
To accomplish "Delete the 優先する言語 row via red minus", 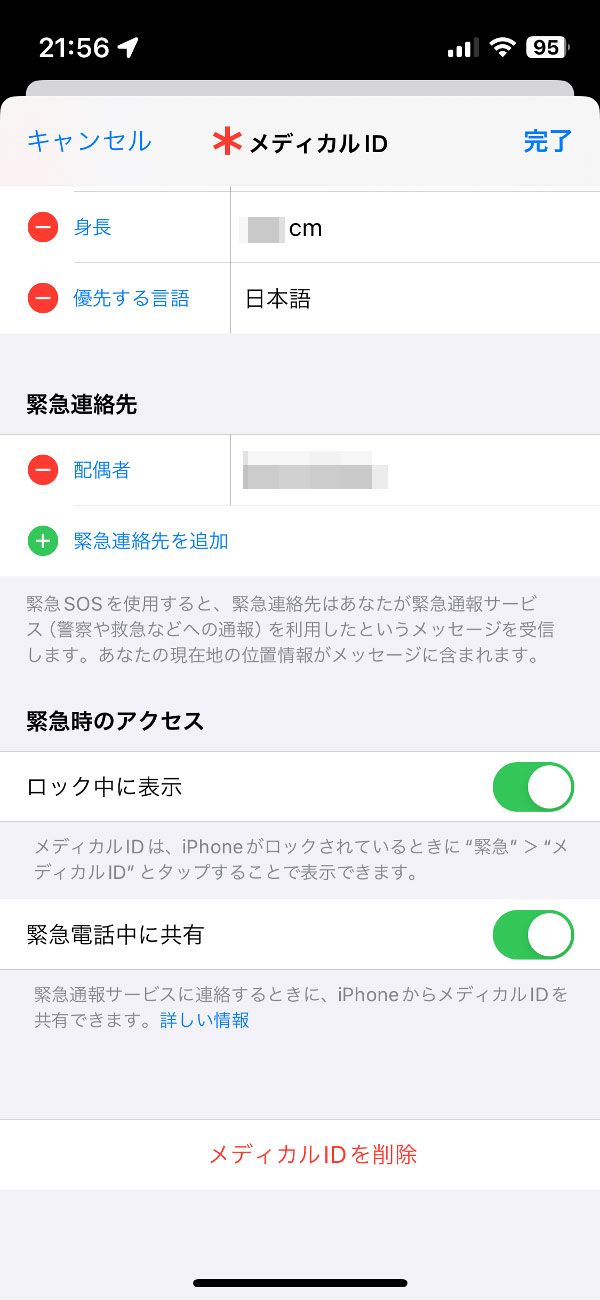I will pyautogui.click(x=43, y=298).
